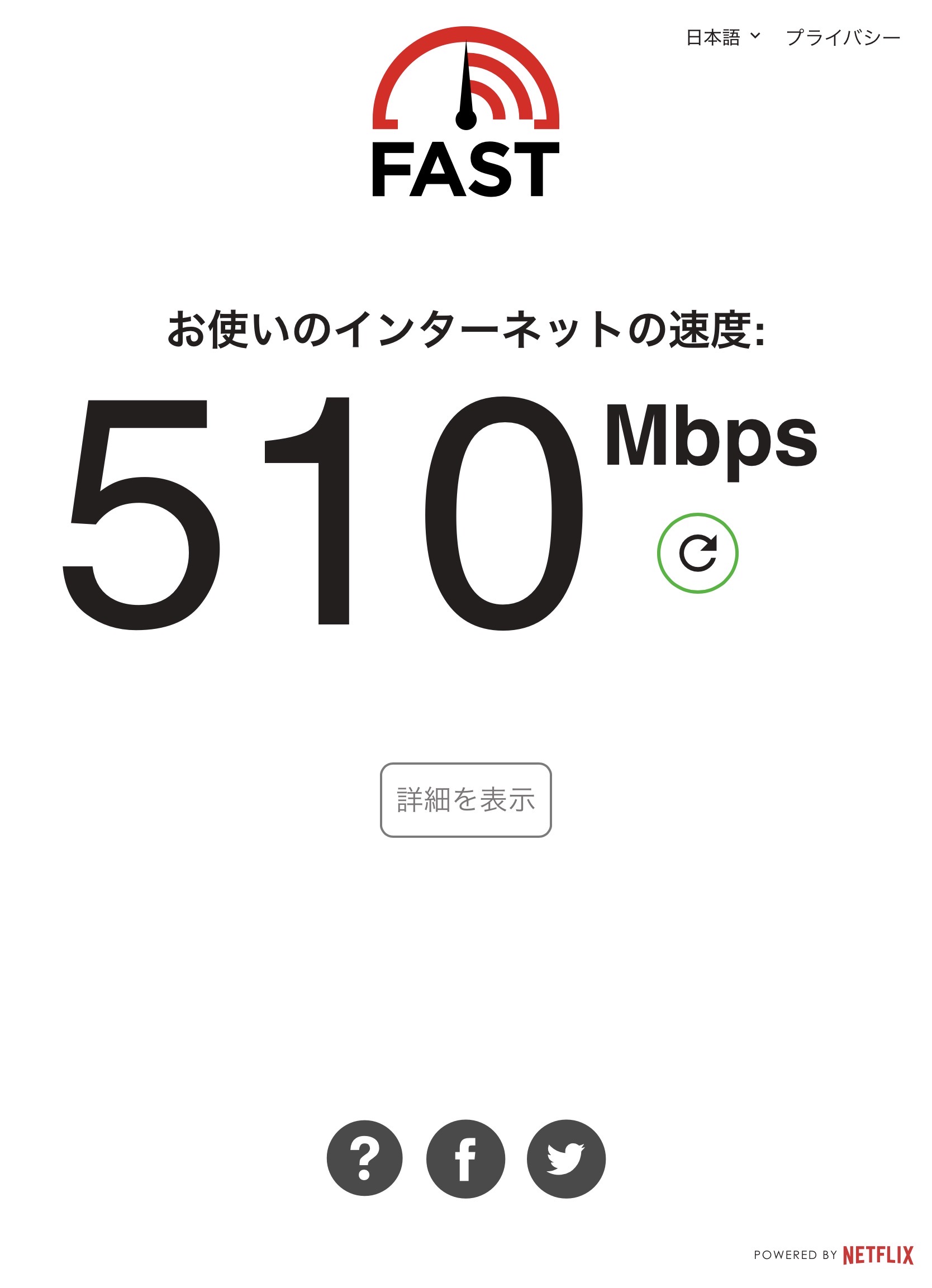Screen dimensions: 932x1288
Task: Click the FAST speedometer logo
Action: [x=464, y=113]
